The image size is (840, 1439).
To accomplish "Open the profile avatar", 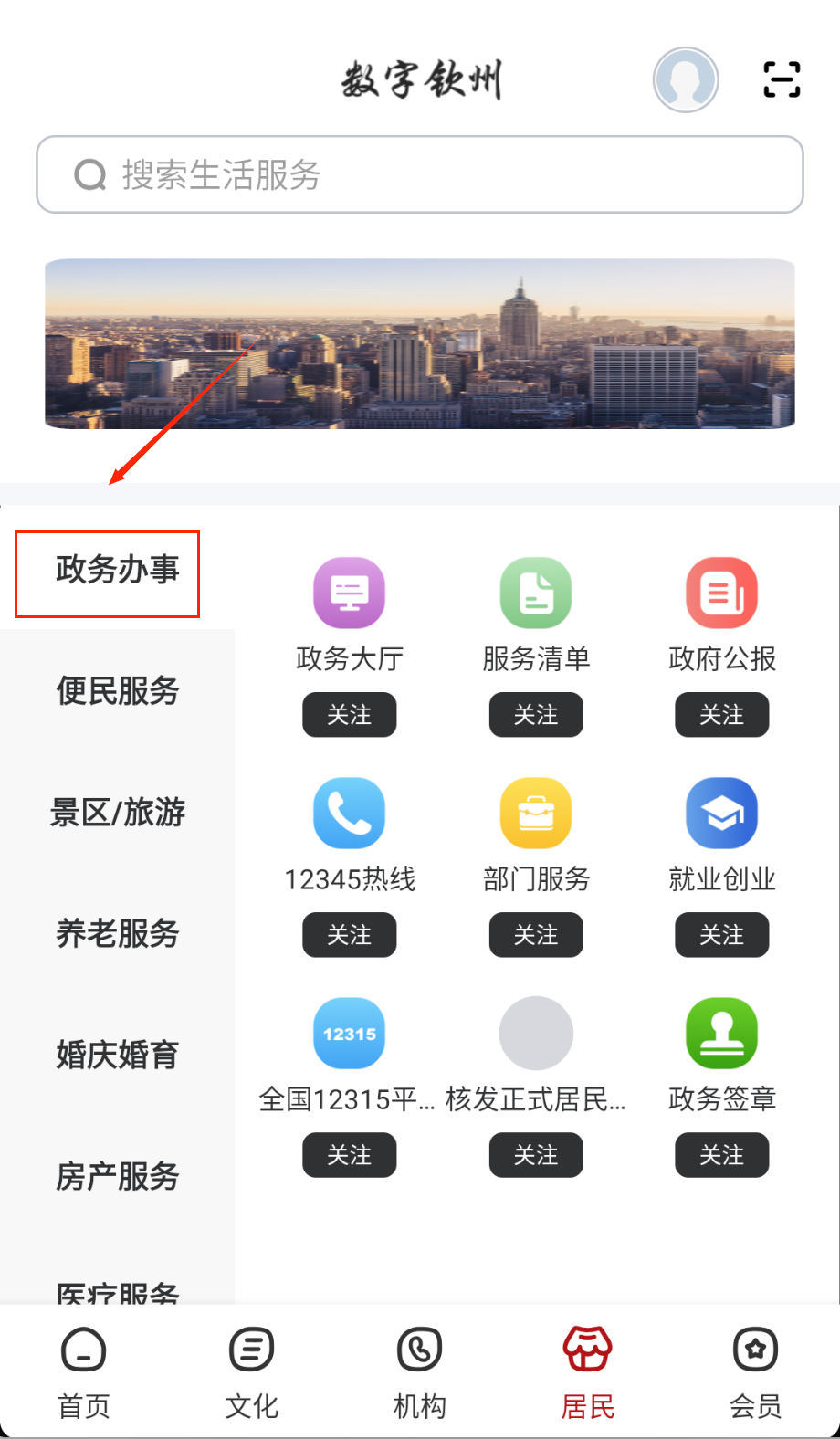I will [x=685, y=80].
